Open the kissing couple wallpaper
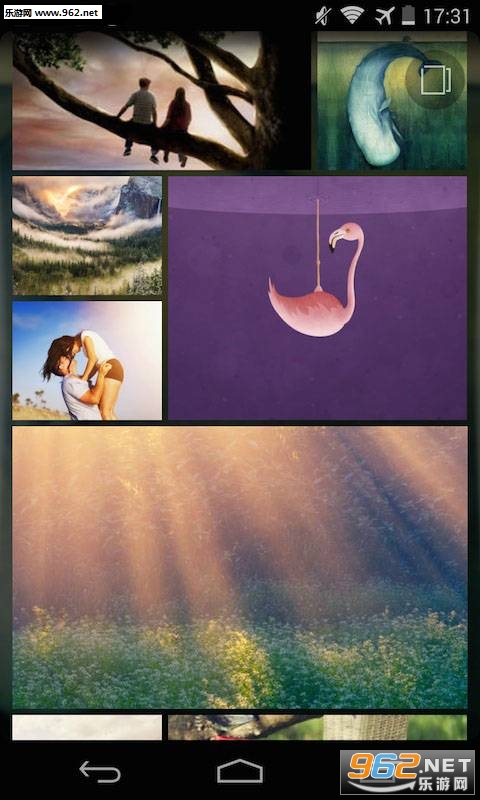 pos(87,360)
